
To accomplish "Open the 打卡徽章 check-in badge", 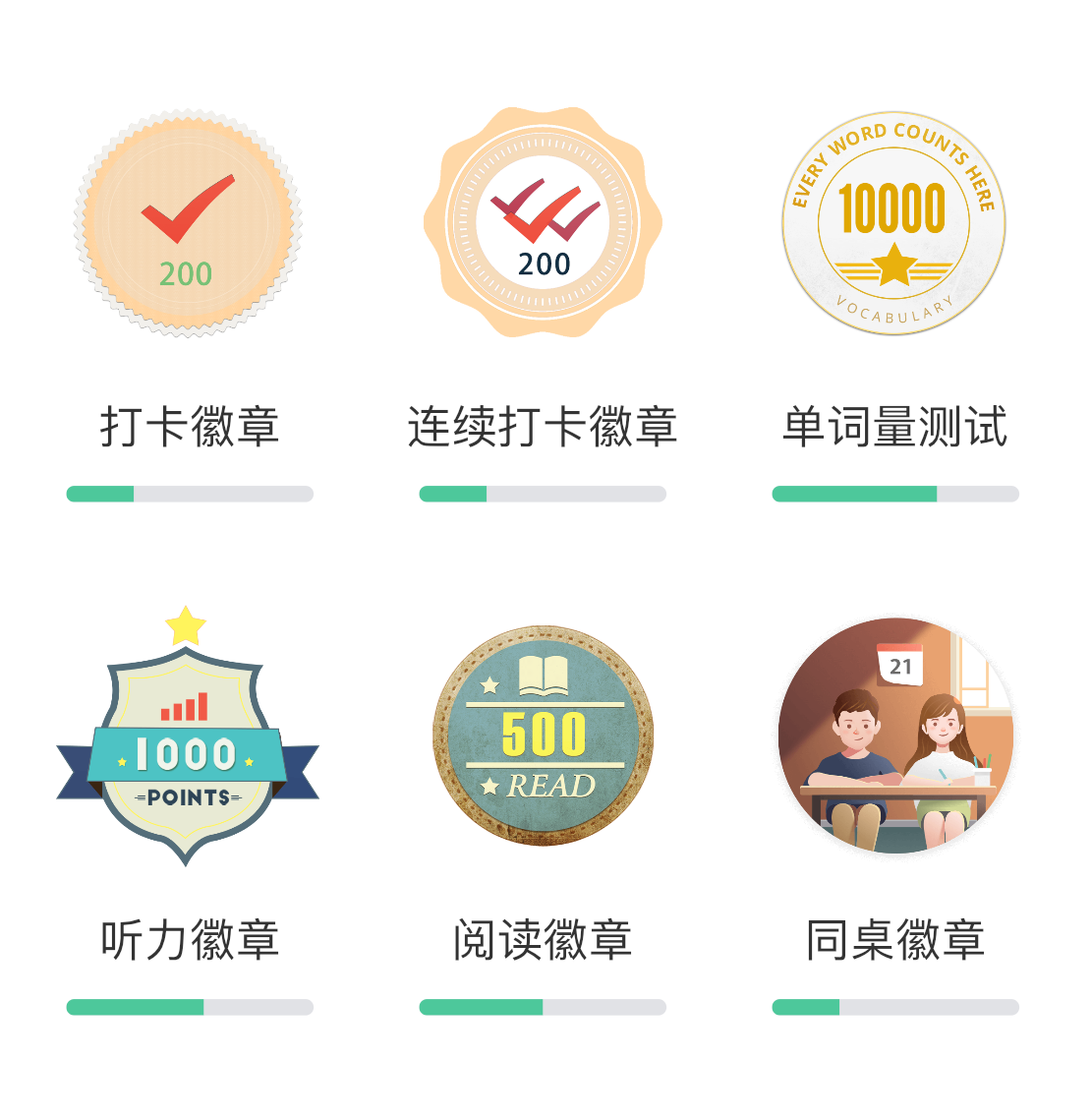I will click(x=189, y=224).
